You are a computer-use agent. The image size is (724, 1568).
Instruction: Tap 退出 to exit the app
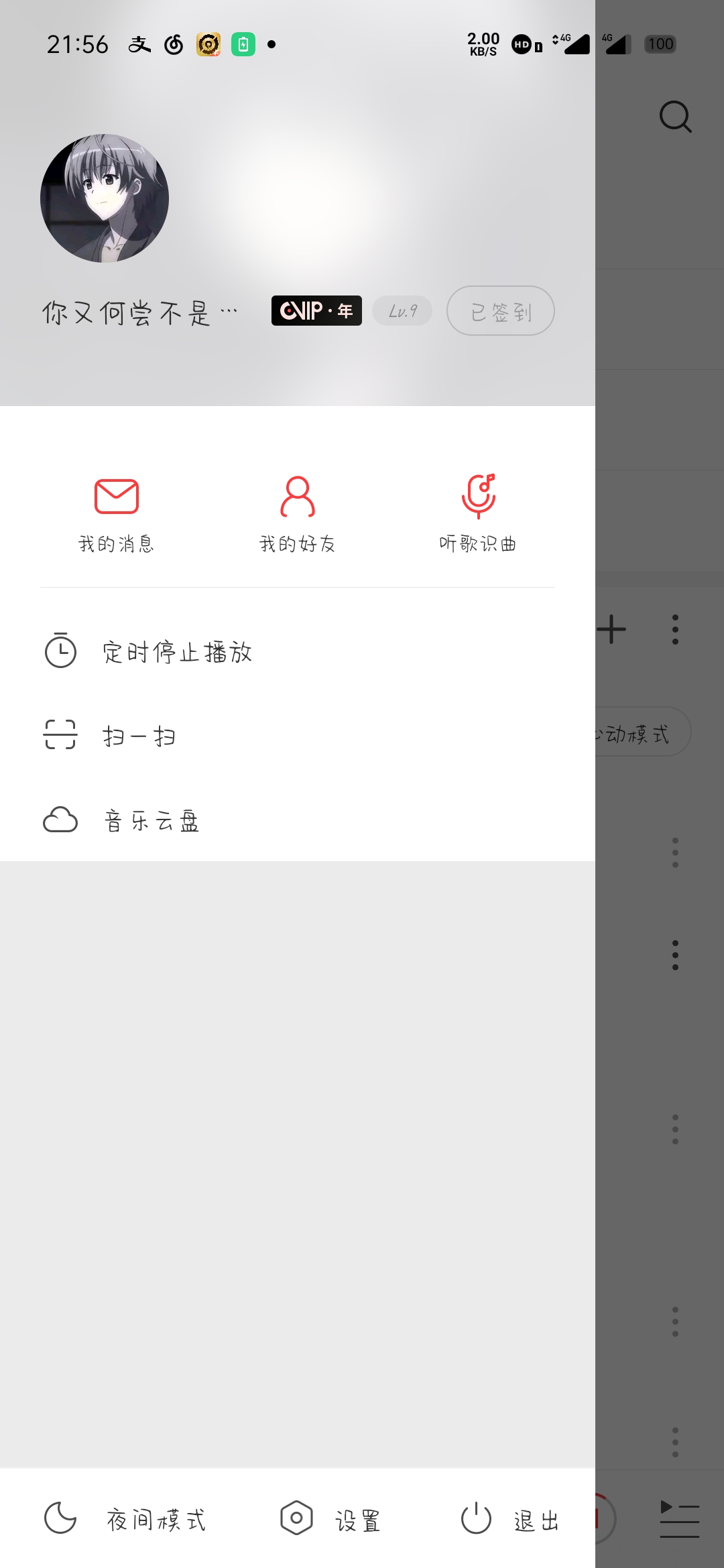point(511,1520)
